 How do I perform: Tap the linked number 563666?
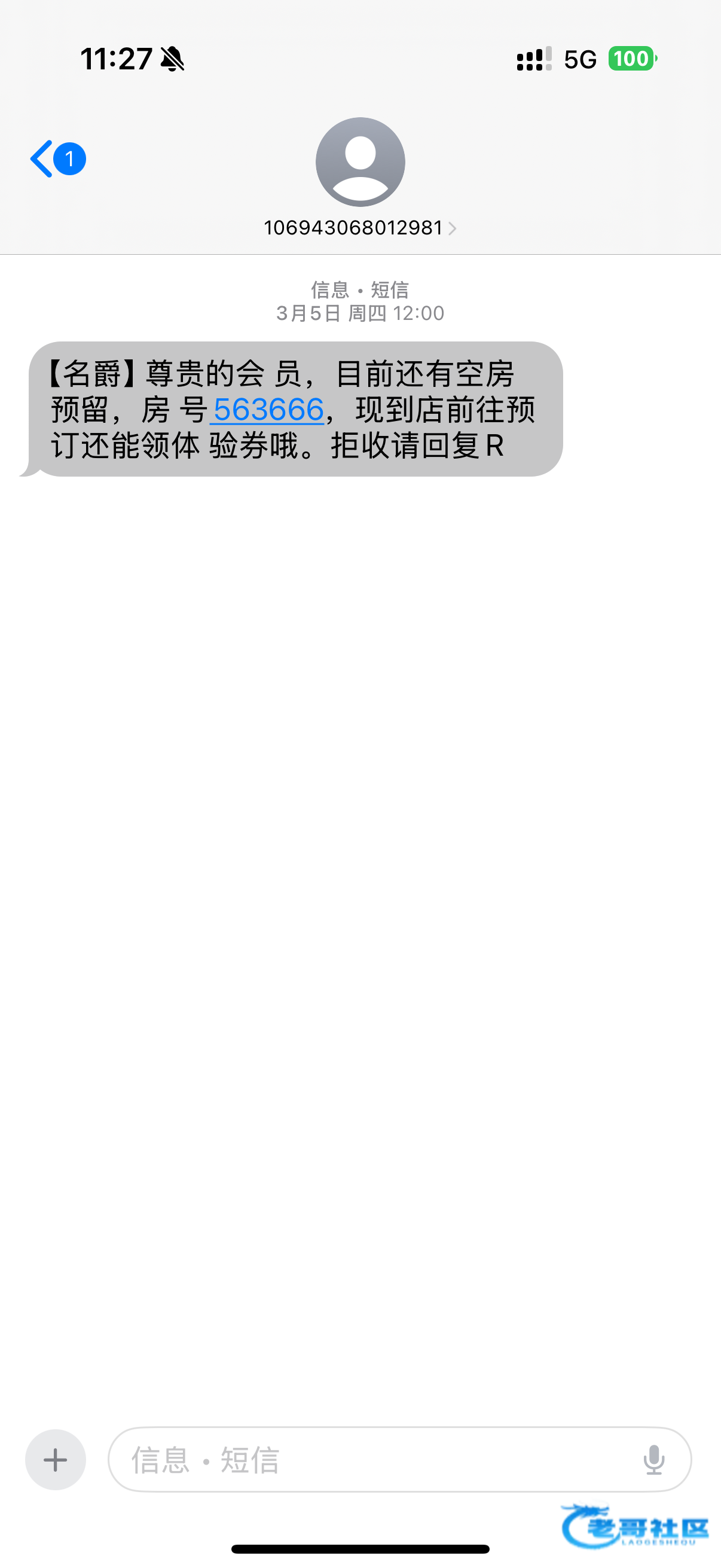[x=268, y=410]
